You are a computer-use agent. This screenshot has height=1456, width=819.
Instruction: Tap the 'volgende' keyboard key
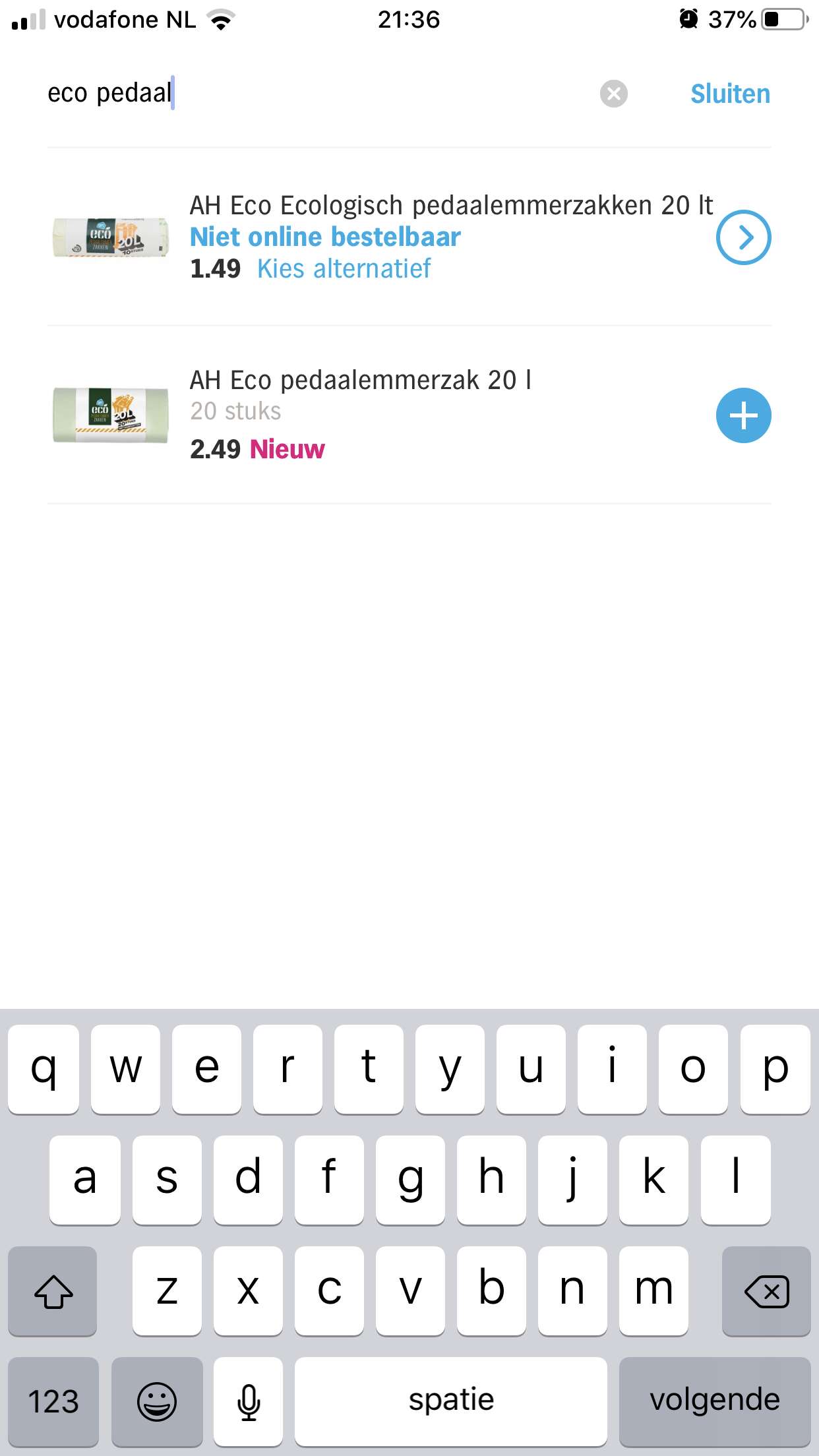click(x=715, y=1401)
